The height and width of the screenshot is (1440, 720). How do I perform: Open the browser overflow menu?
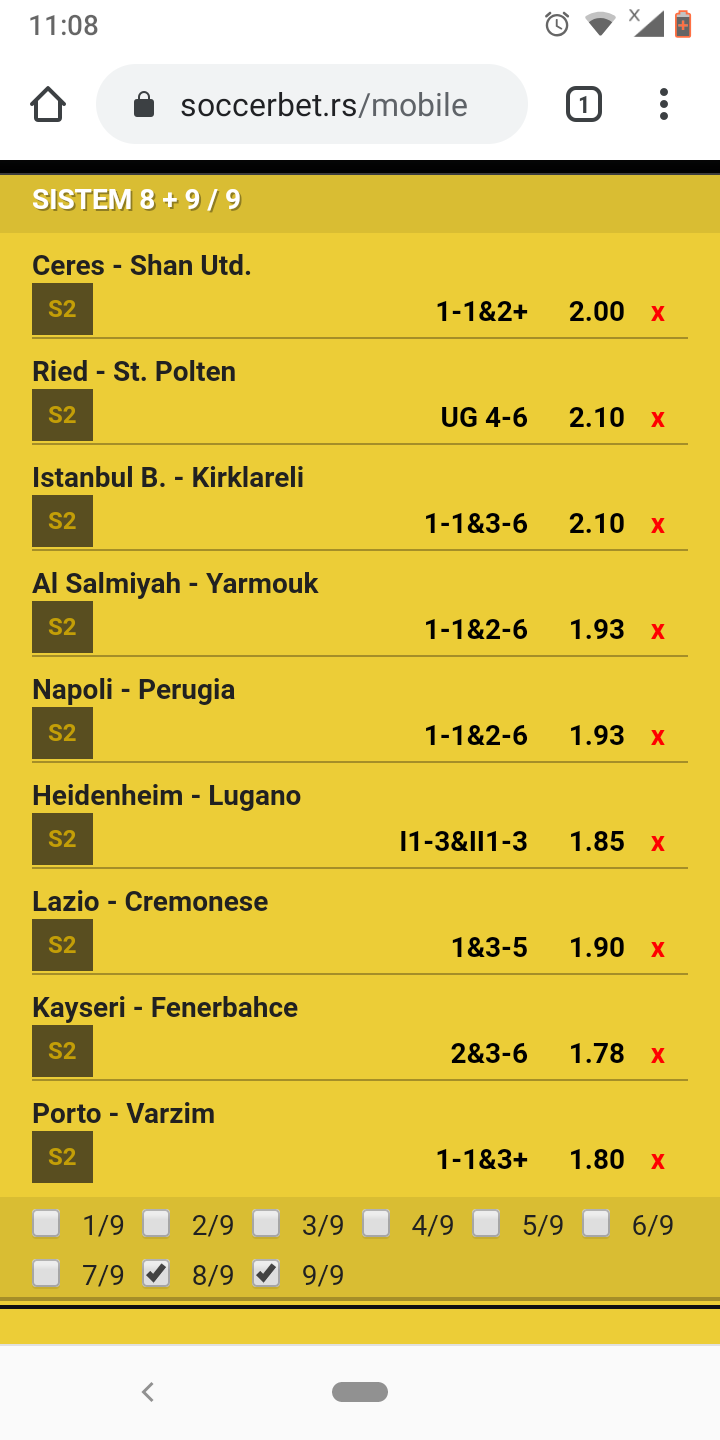(664, 104)
